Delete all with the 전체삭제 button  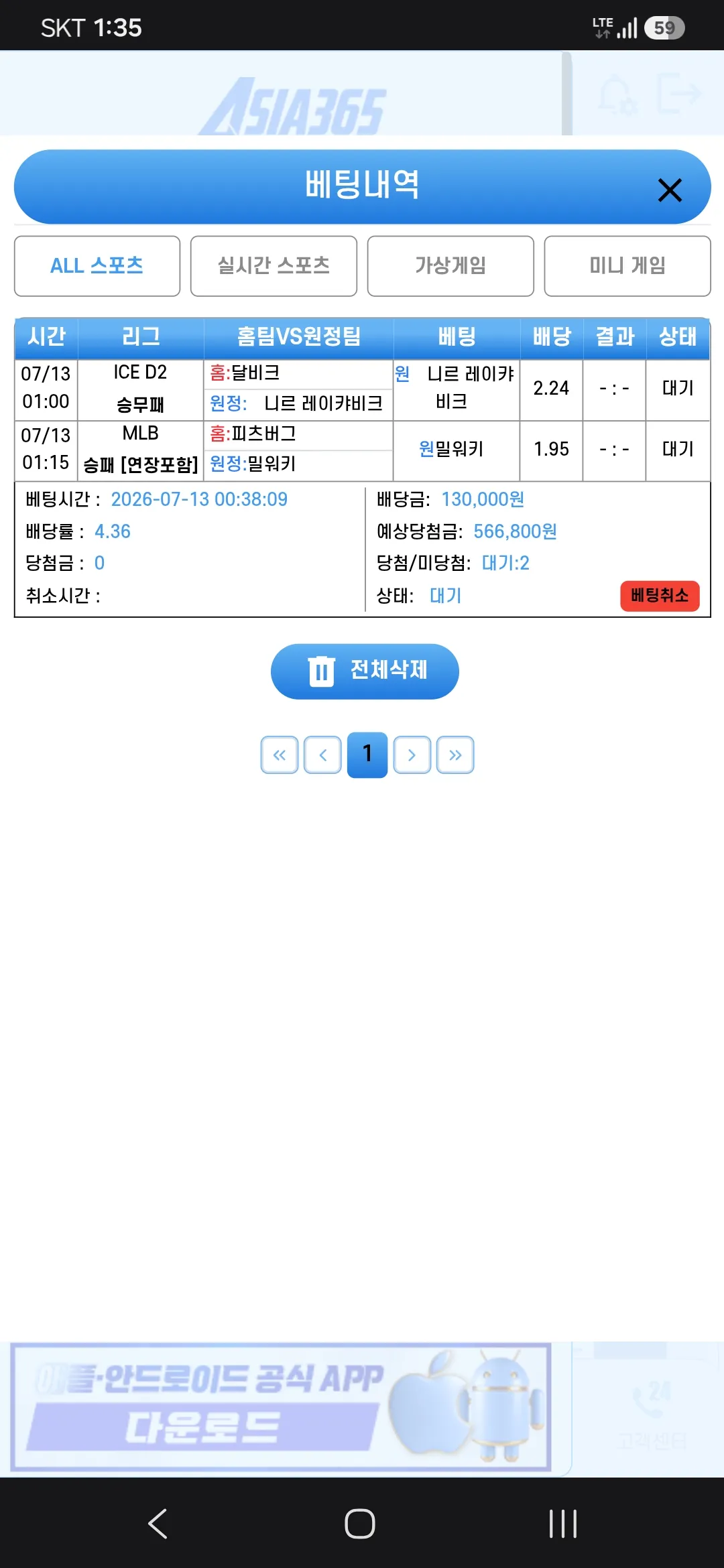click(365, 671)
